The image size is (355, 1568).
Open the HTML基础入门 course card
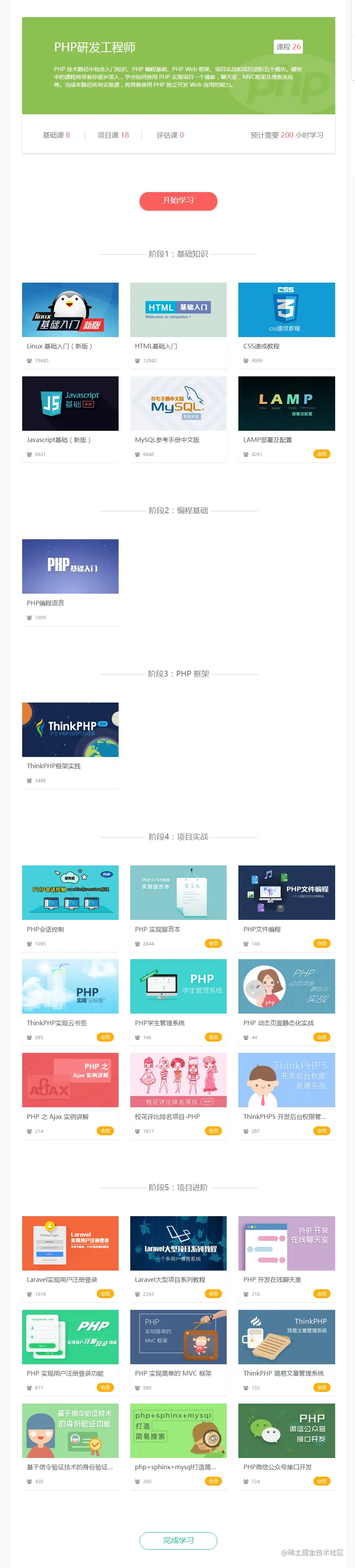(178, 310)
